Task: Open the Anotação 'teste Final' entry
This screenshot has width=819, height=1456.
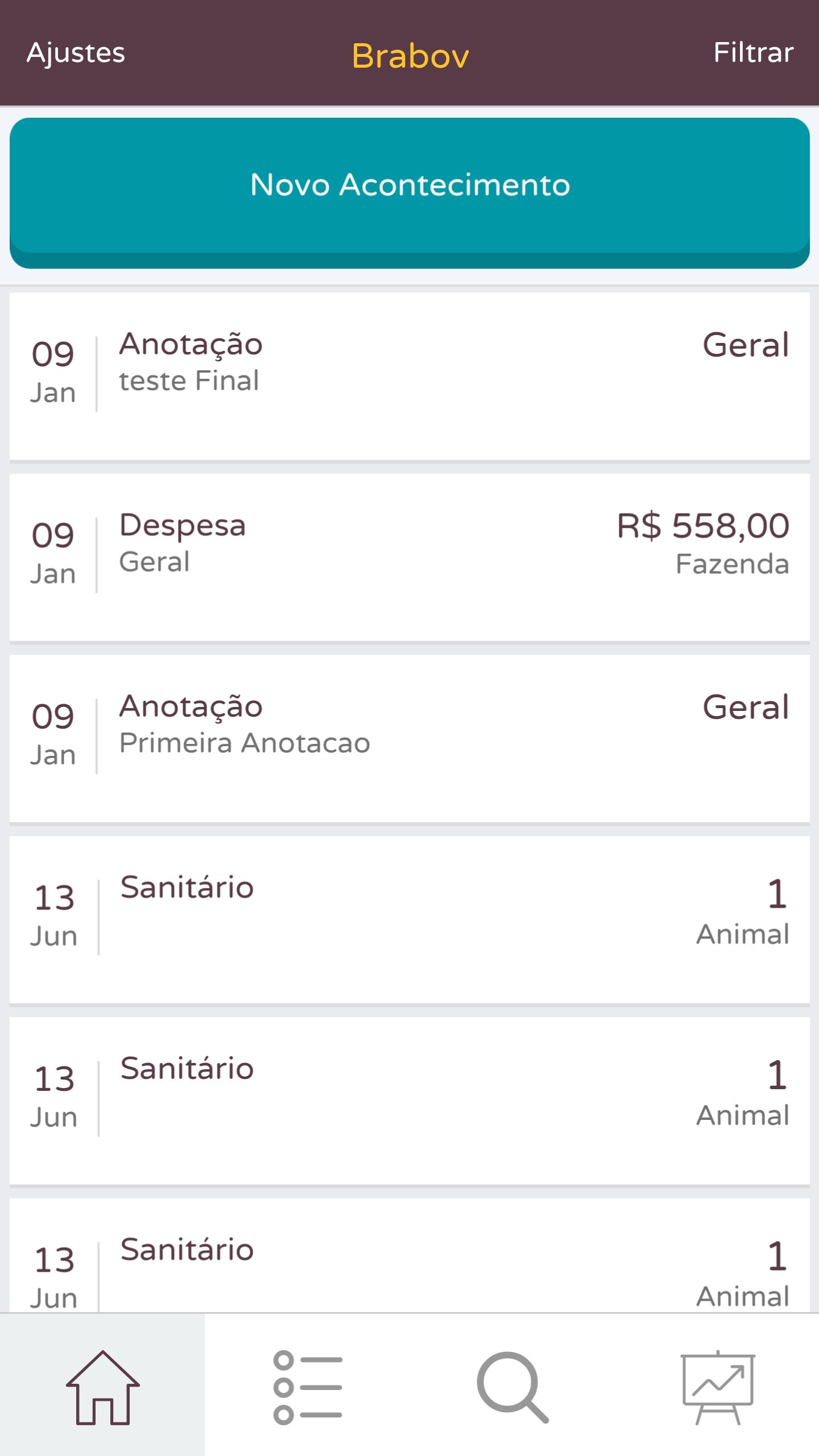Action: pyautogui.click(x=409, y=375)
